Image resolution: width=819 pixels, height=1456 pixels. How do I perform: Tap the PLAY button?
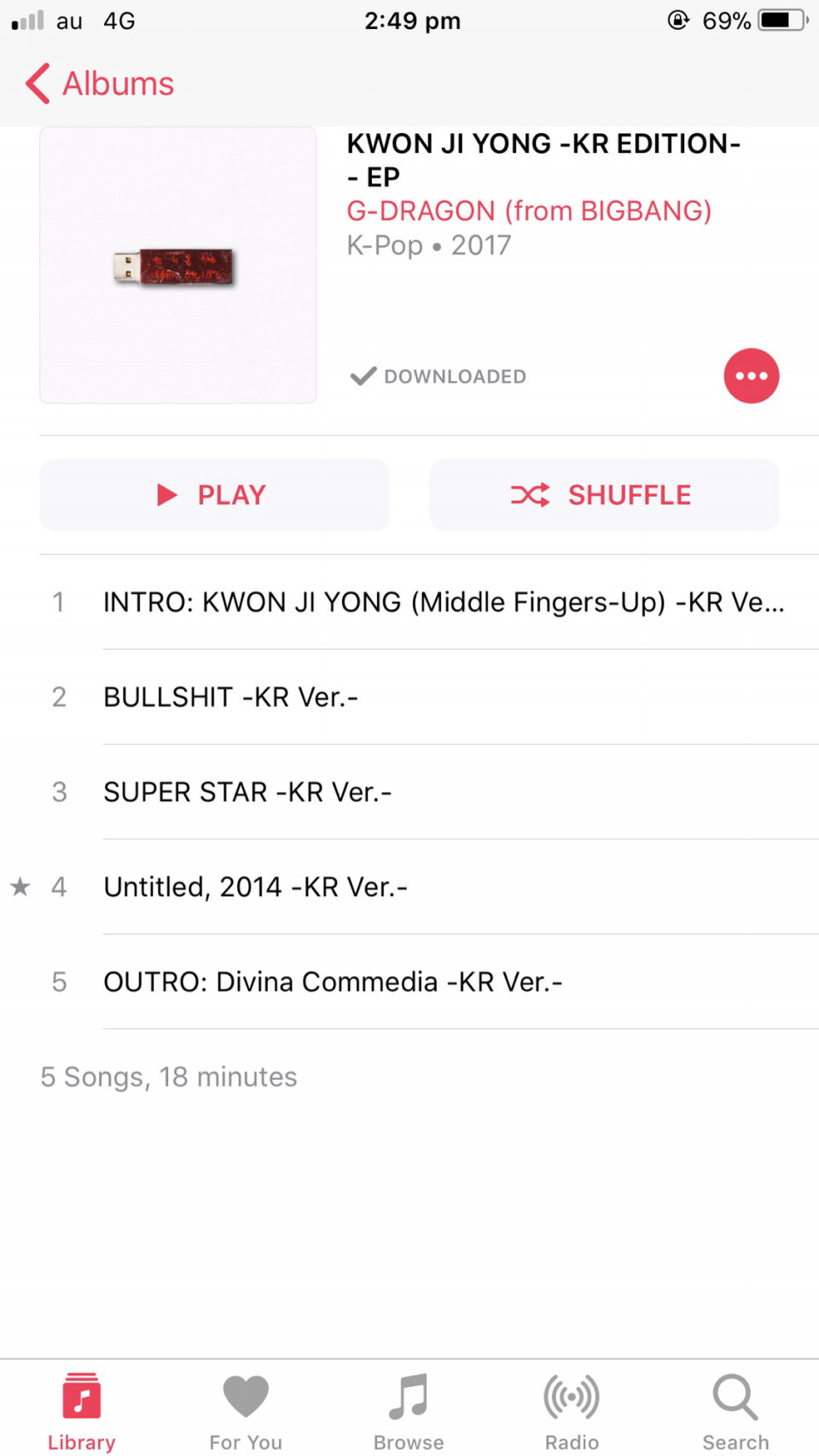214,495
